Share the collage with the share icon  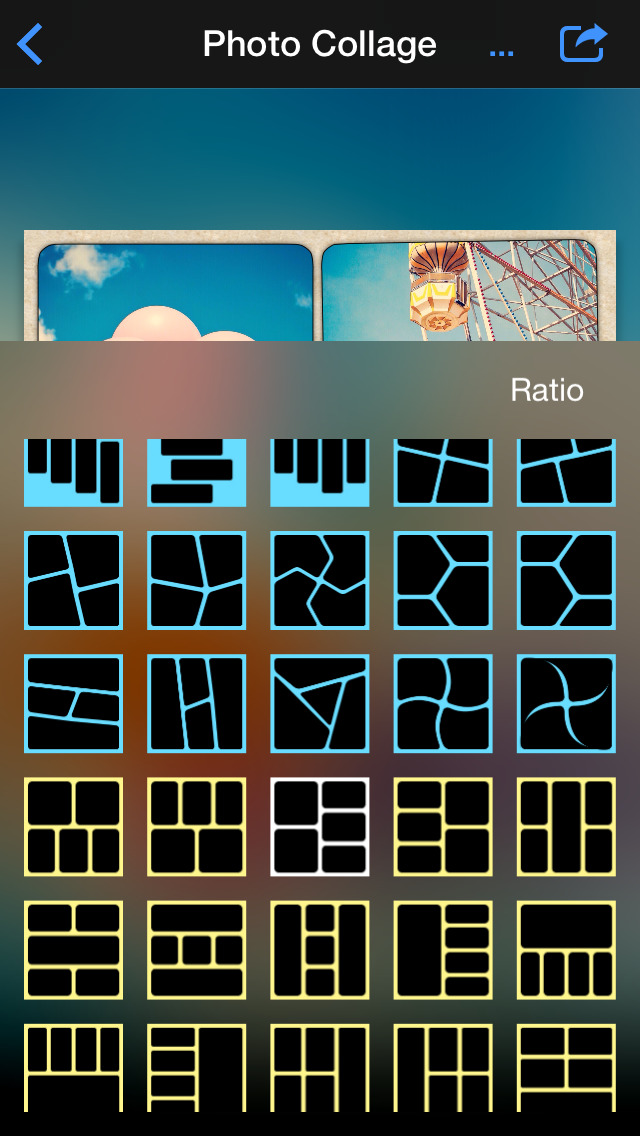pos(583,44)
